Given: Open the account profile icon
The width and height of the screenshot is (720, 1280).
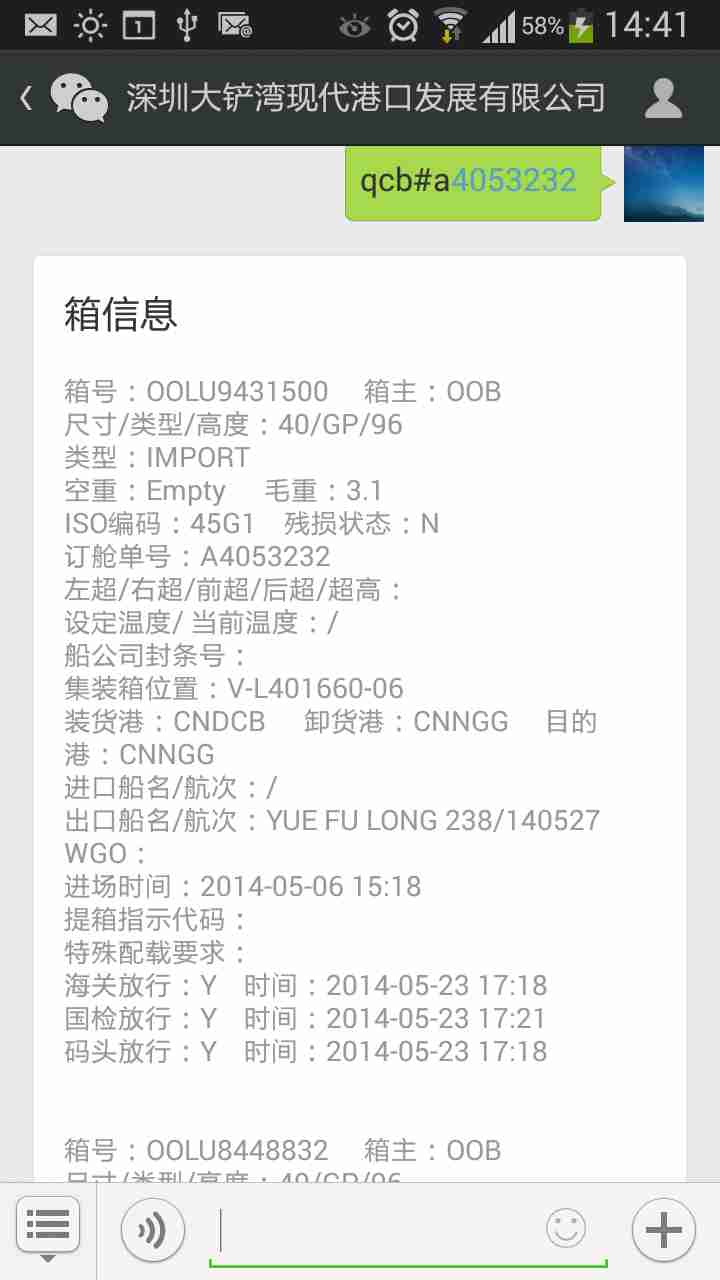Looking at the screenshot, I should (x=663, y=98).
